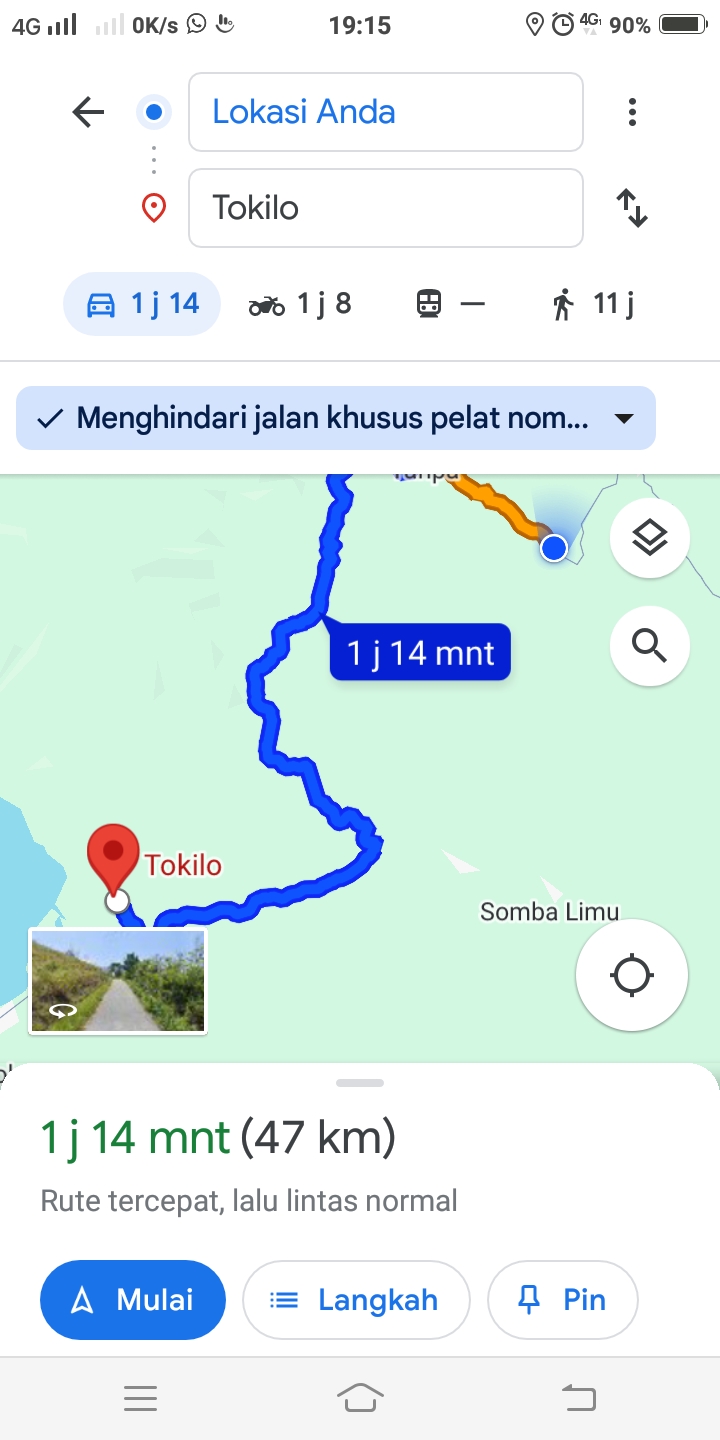Open the Street View thumbnail
720x1440 pixels.
click(118, 981)
